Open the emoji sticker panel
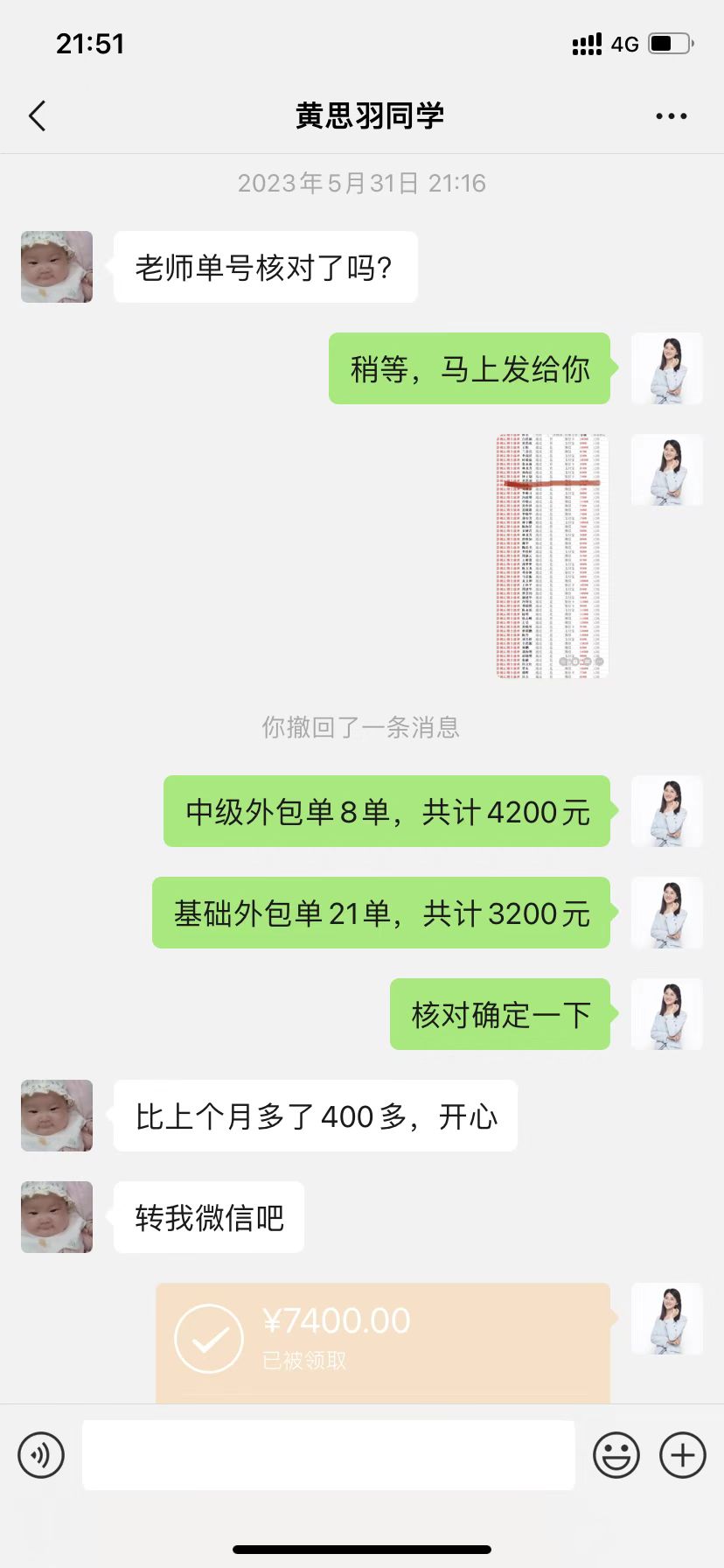 coord(616,1455)
